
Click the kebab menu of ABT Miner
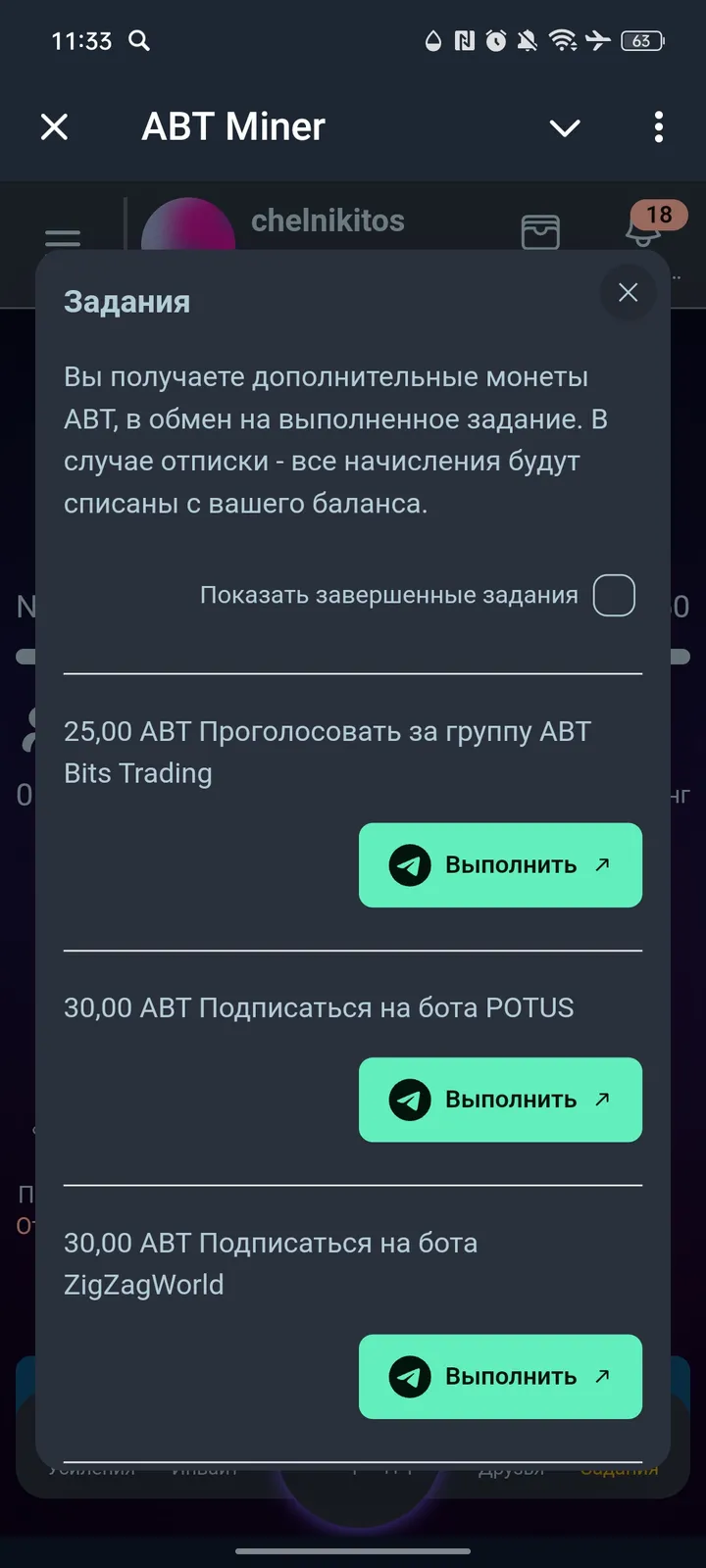[658, 127]
